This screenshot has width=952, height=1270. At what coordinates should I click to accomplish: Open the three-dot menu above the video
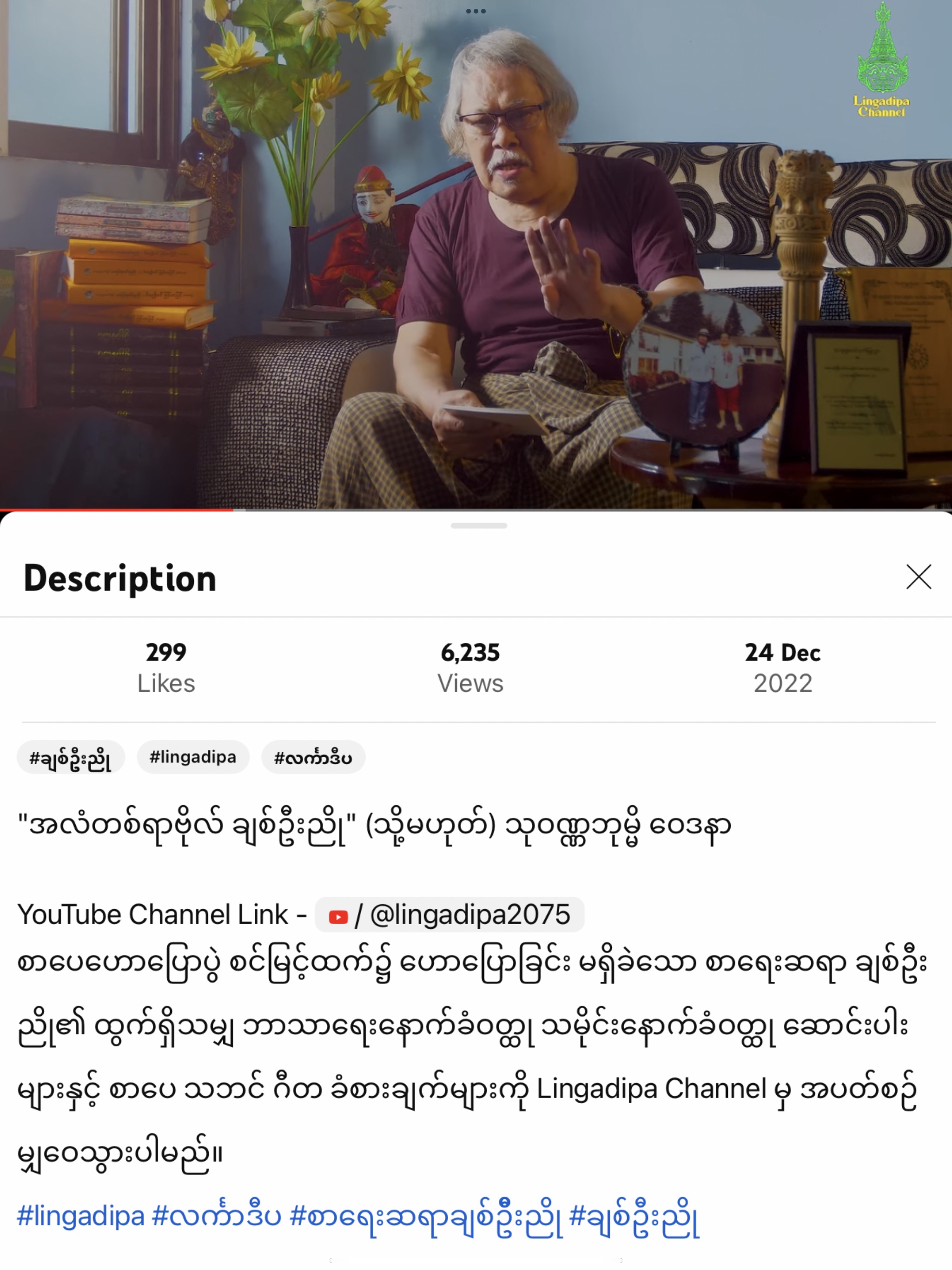click(476, 11)
